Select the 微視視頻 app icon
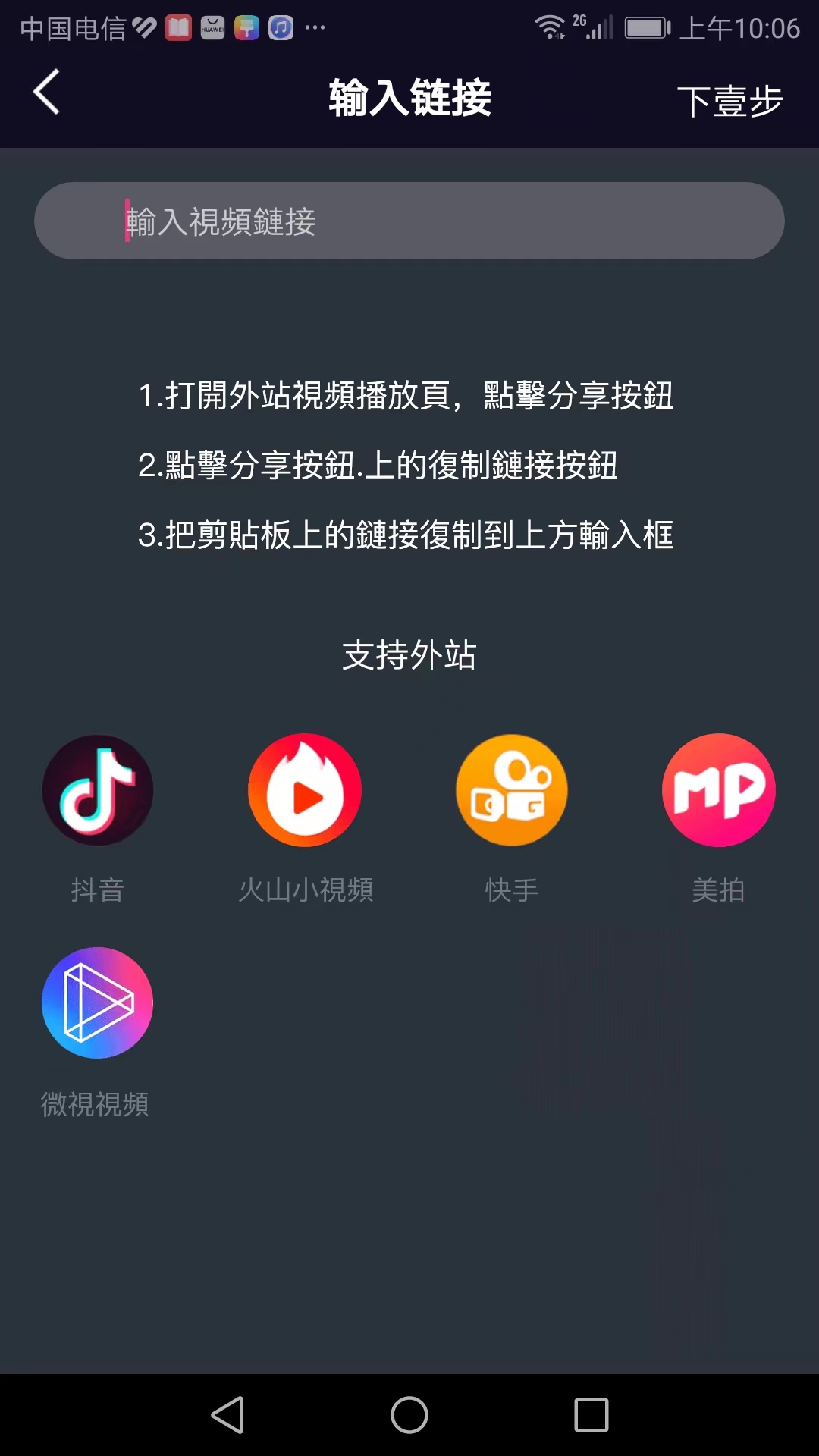Viewport: 819px width, 1456px height. pos(98,1003)
